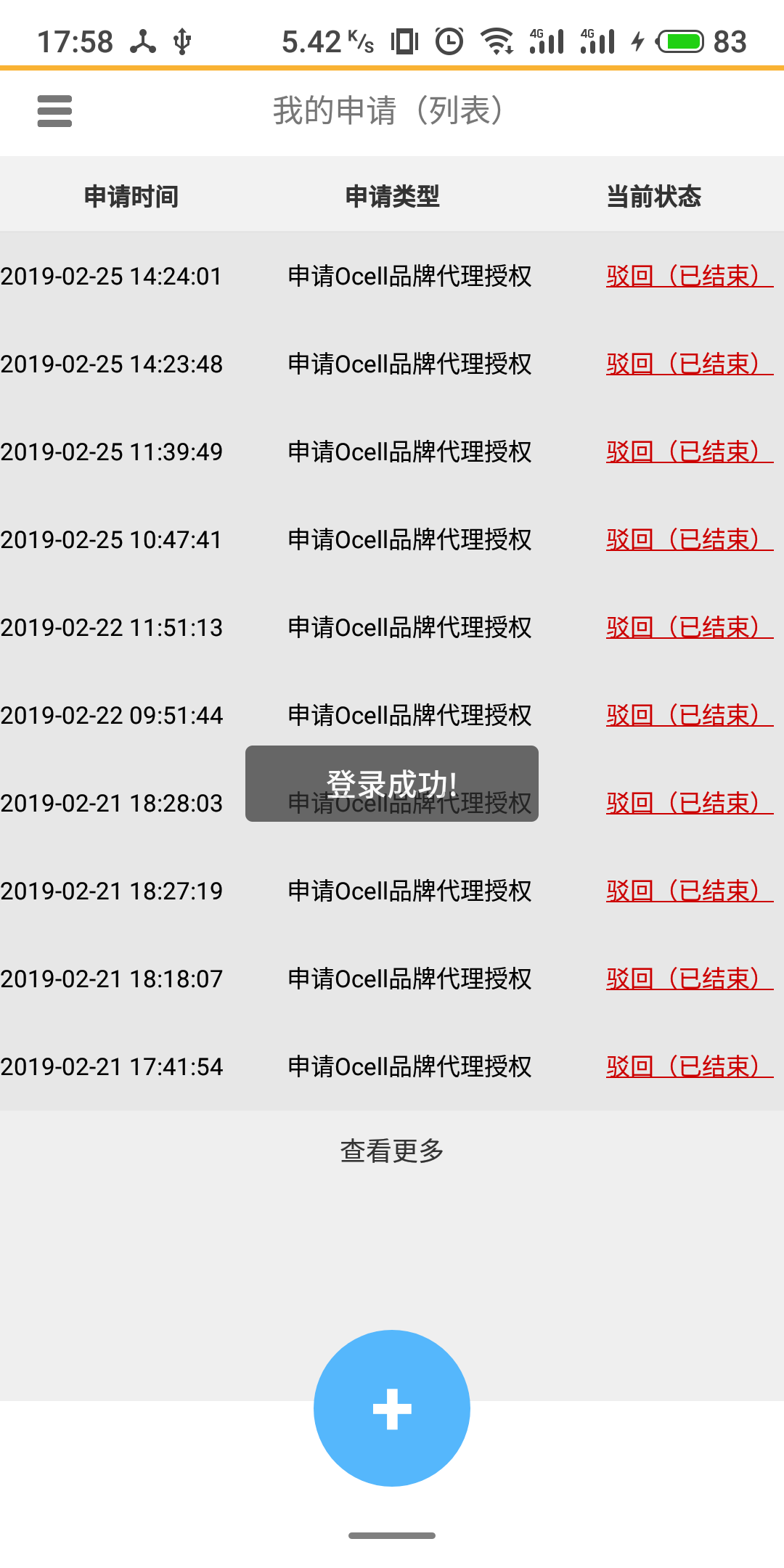Tap the bottom navigation gesture bar

coord(391,1535)
